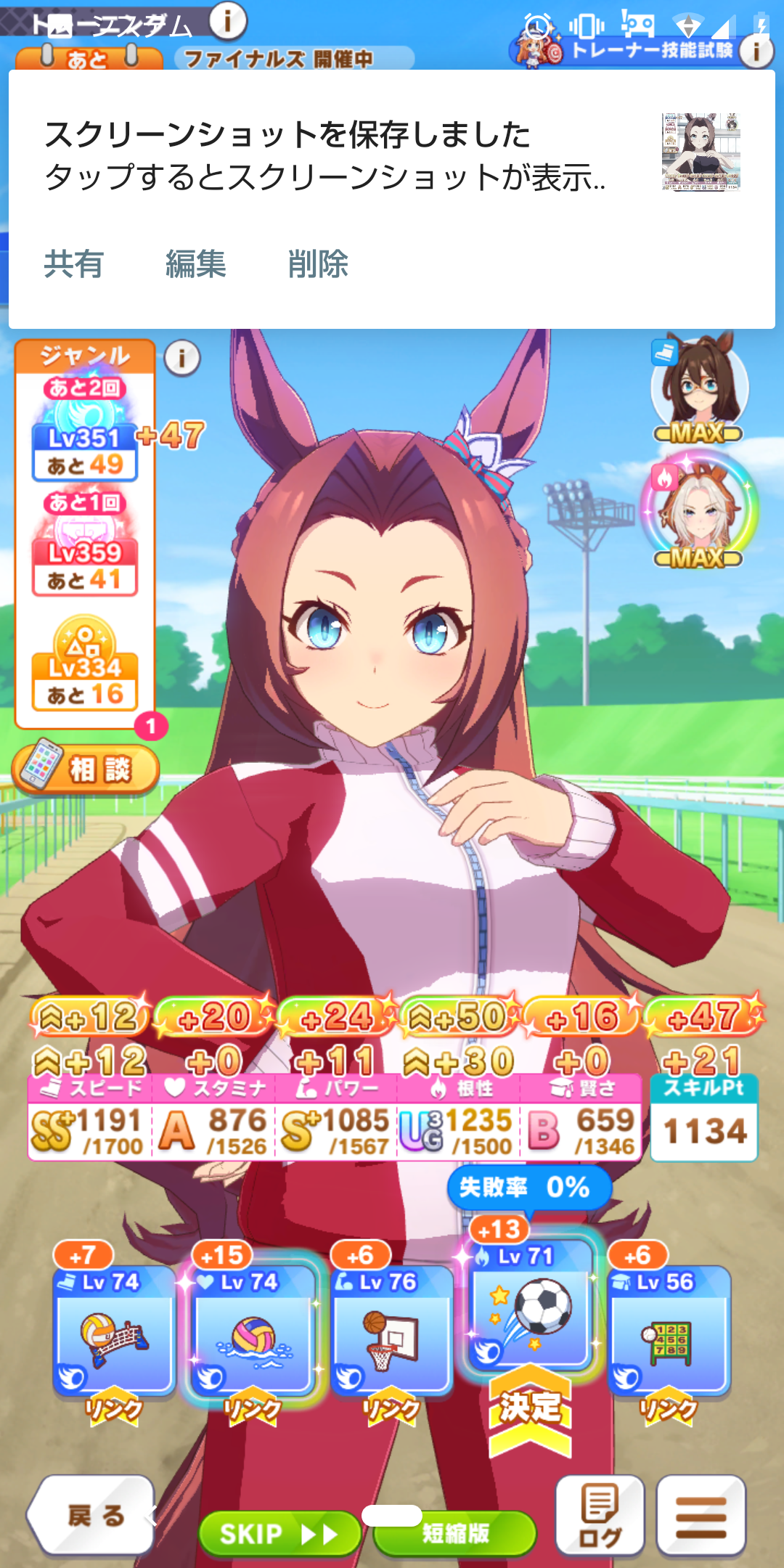
Task: Confirm the Lv 71 guts soccer training (決定)
Action: coord(530,1307)
